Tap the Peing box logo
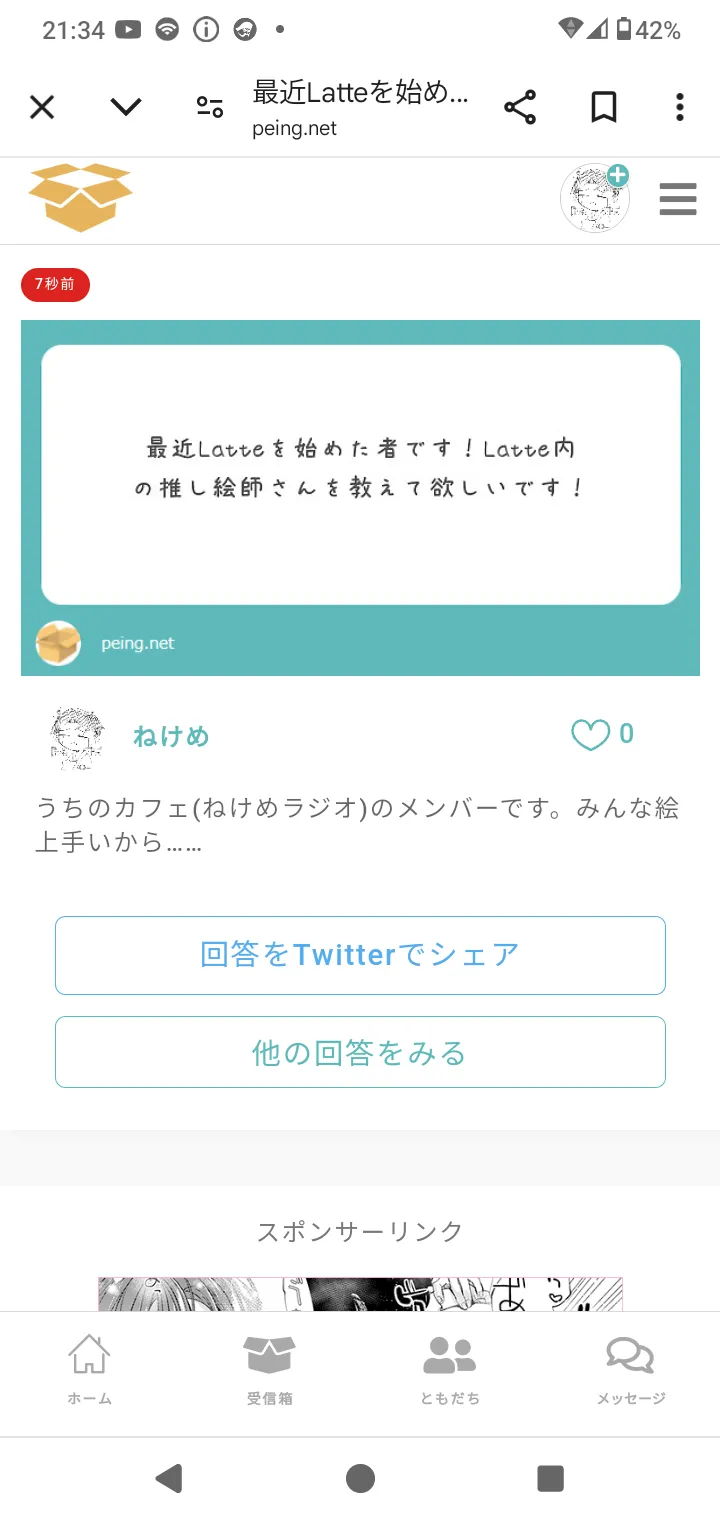The width and height of the screenshot is (720, 1520). [x=80, y=197]
